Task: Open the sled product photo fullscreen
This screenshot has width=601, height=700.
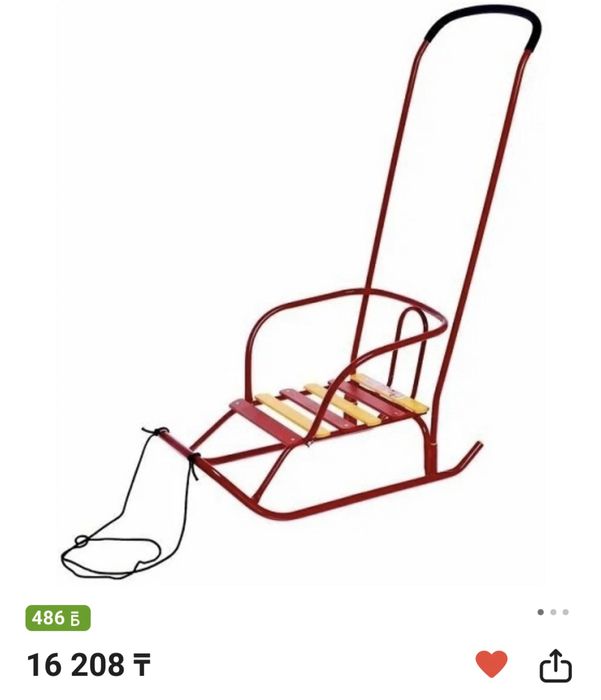Action: tap(300, 300)
